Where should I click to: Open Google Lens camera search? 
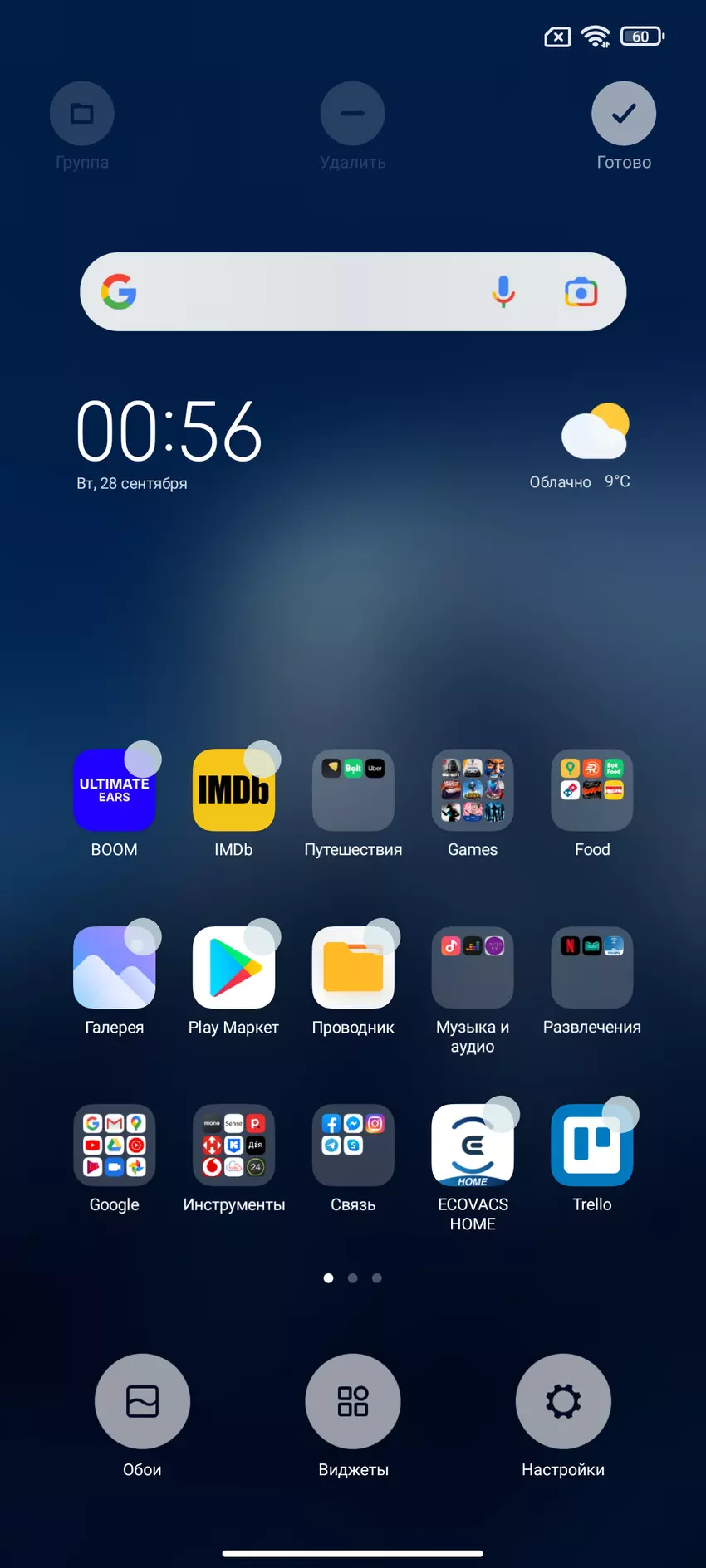point(581,292)
